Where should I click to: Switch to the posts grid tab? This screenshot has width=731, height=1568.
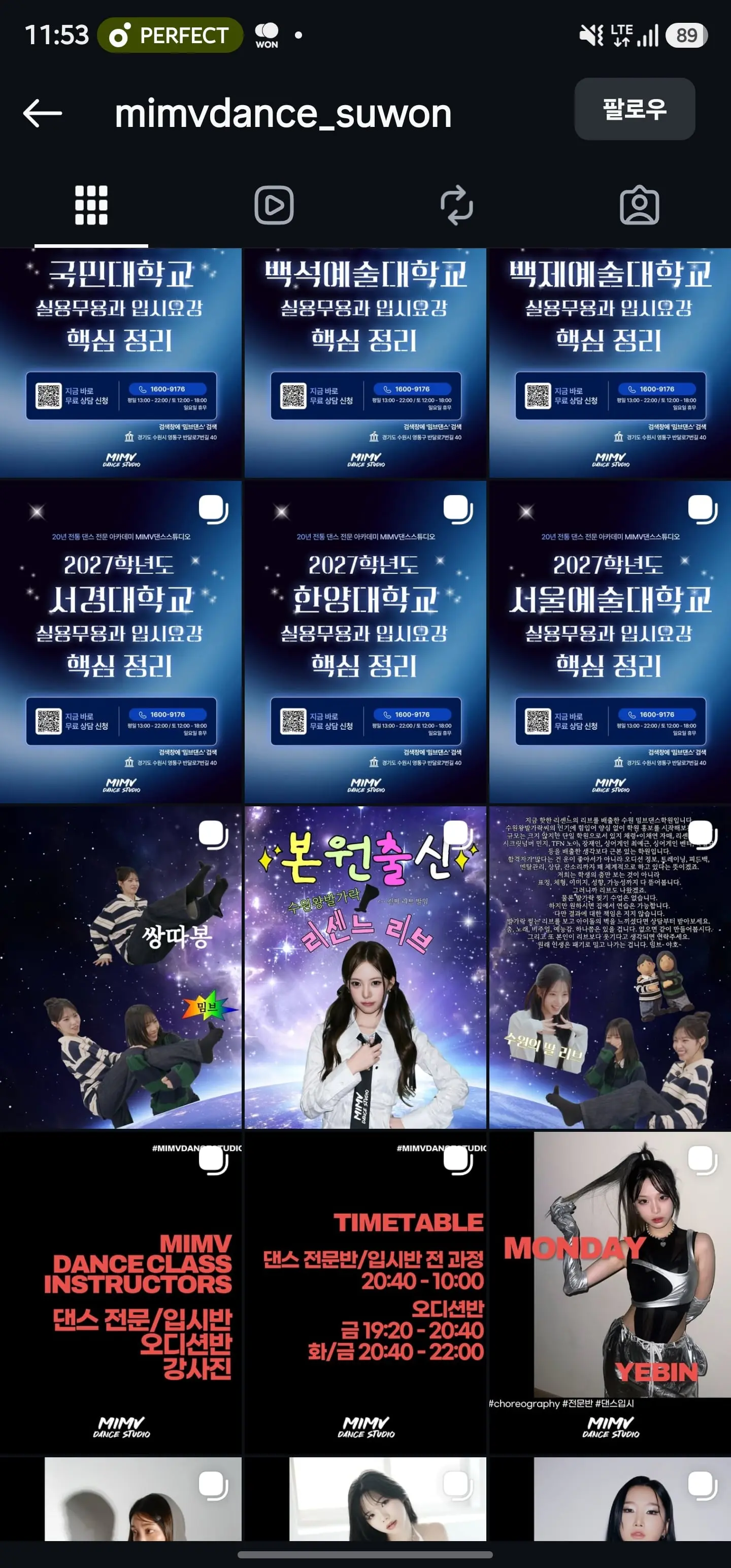coord(91,206)
